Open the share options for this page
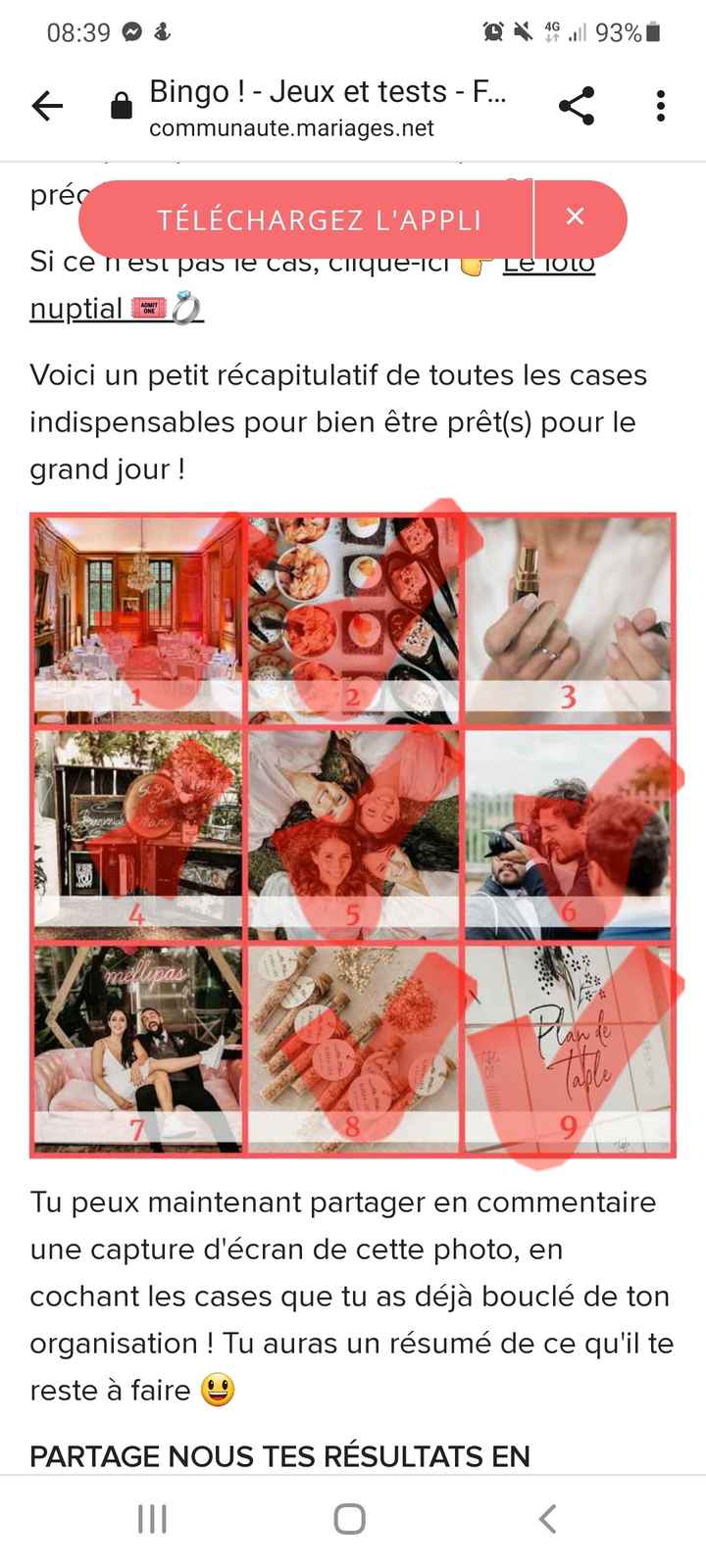 [x=579, y=106]
